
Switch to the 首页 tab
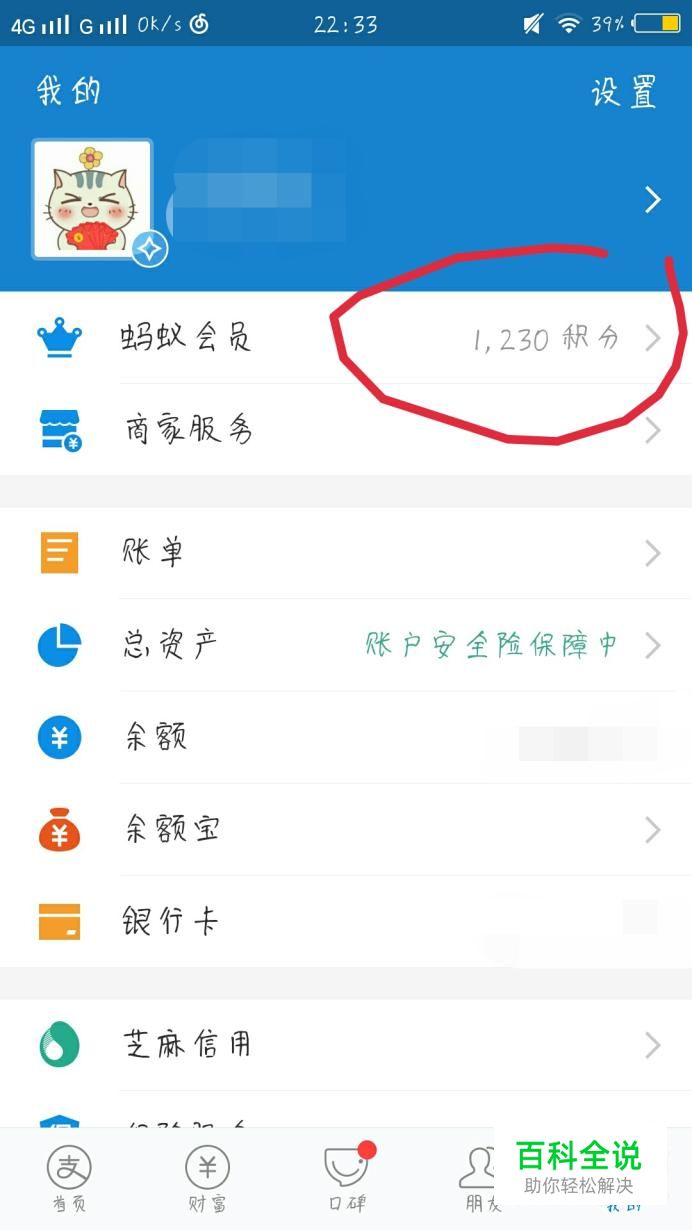[69, 1178]
